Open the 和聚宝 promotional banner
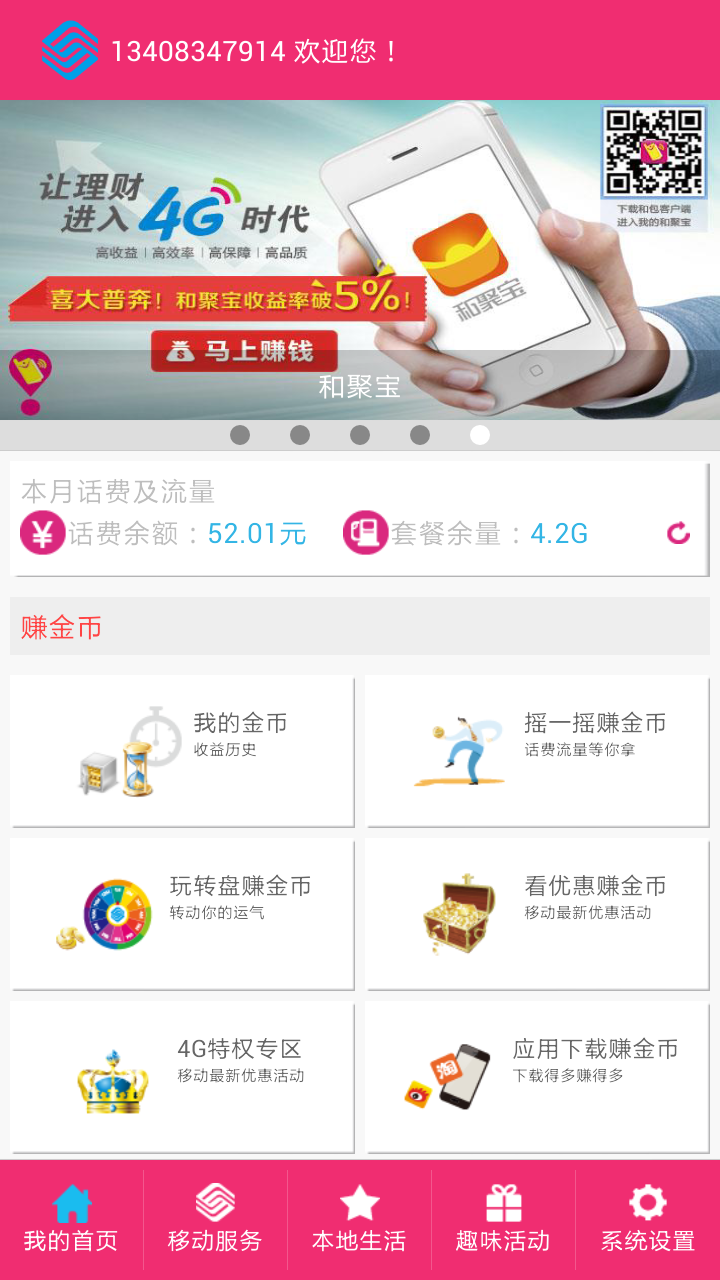Viewport: 720px width, 1280px height. point(360,260)
